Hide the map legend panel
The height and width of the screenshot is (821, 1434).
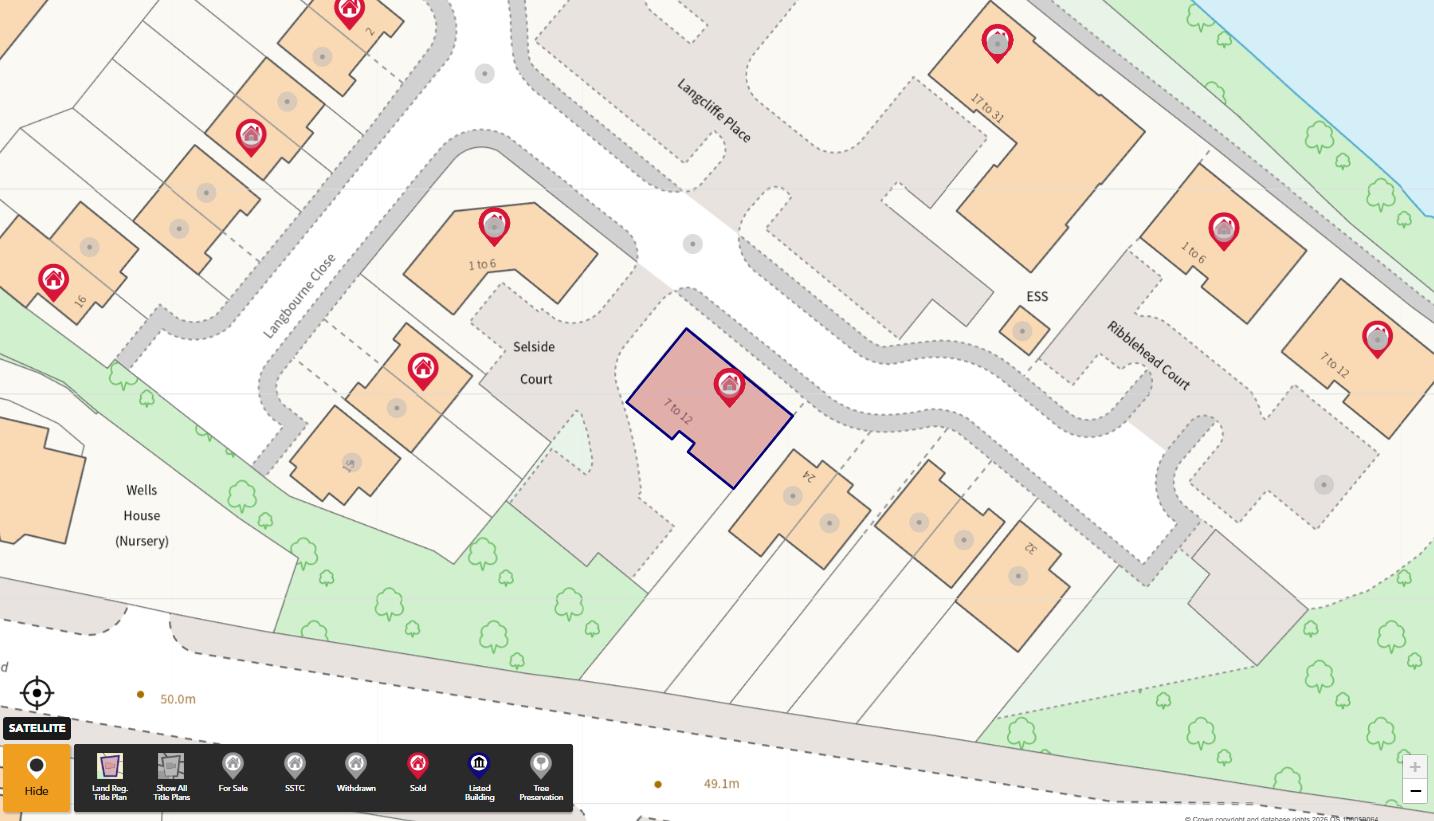pos(36,777)
